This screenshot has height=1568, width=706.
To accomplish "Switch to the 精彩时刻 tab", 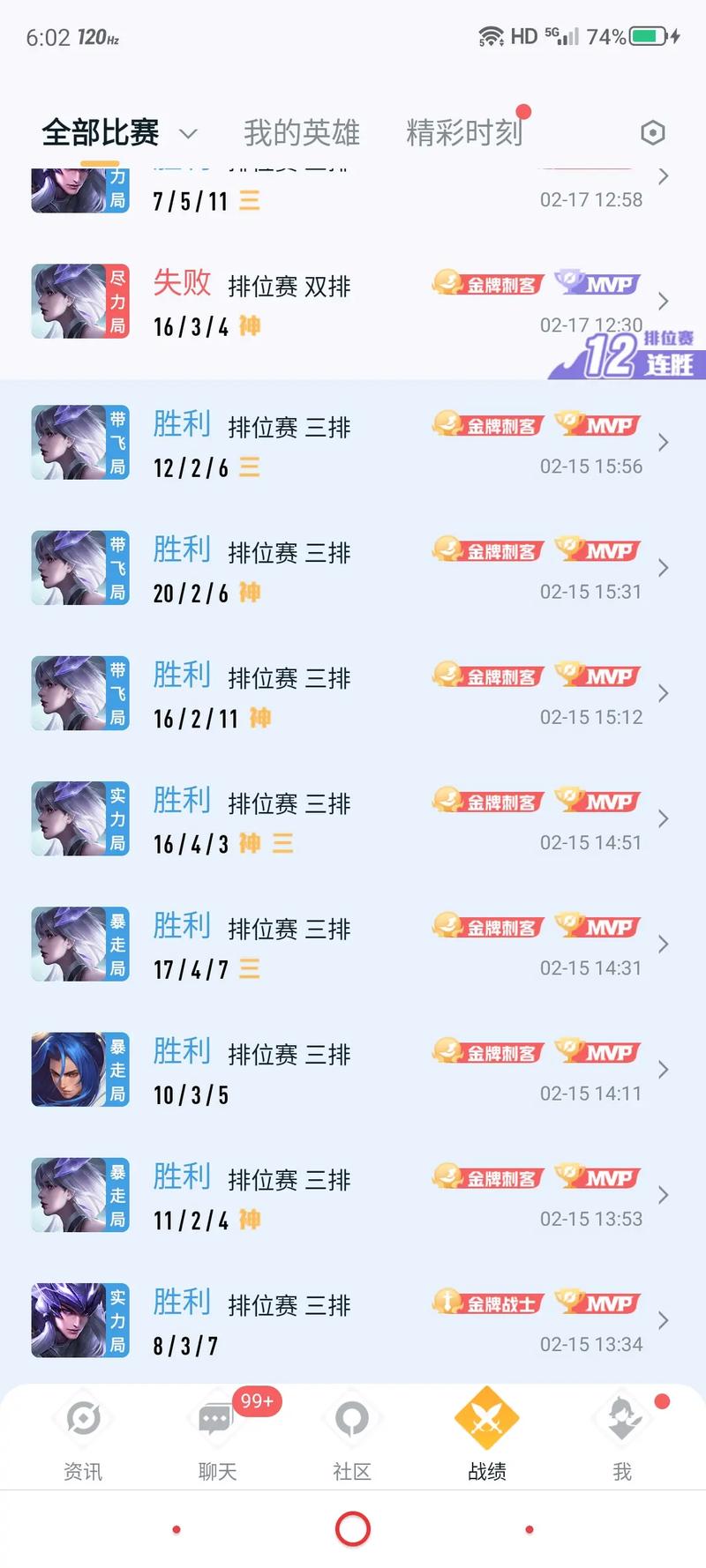I will 463,133.
